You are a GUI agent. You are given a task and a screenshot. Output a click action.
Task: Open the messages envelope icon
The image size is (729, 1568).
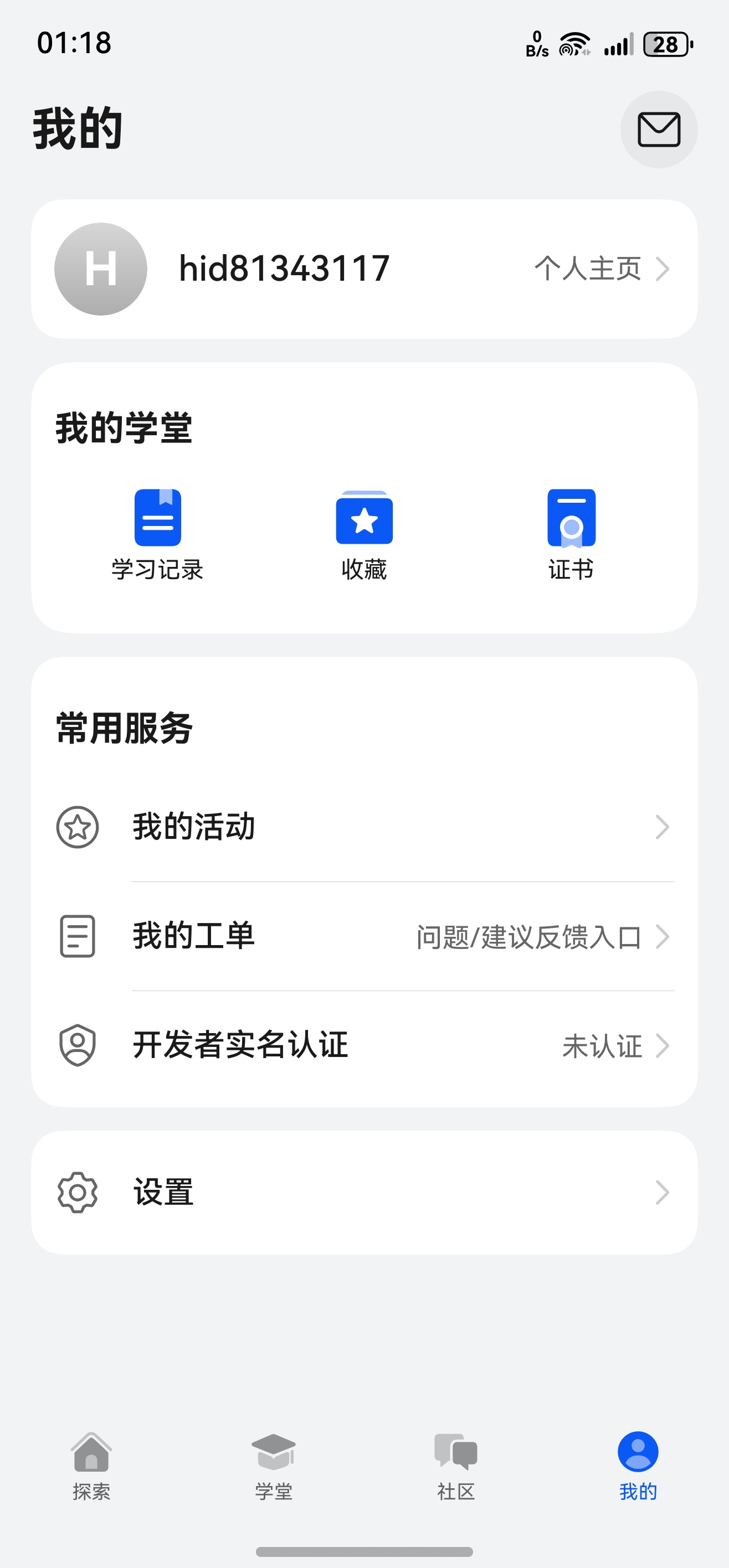coord(658,130)
